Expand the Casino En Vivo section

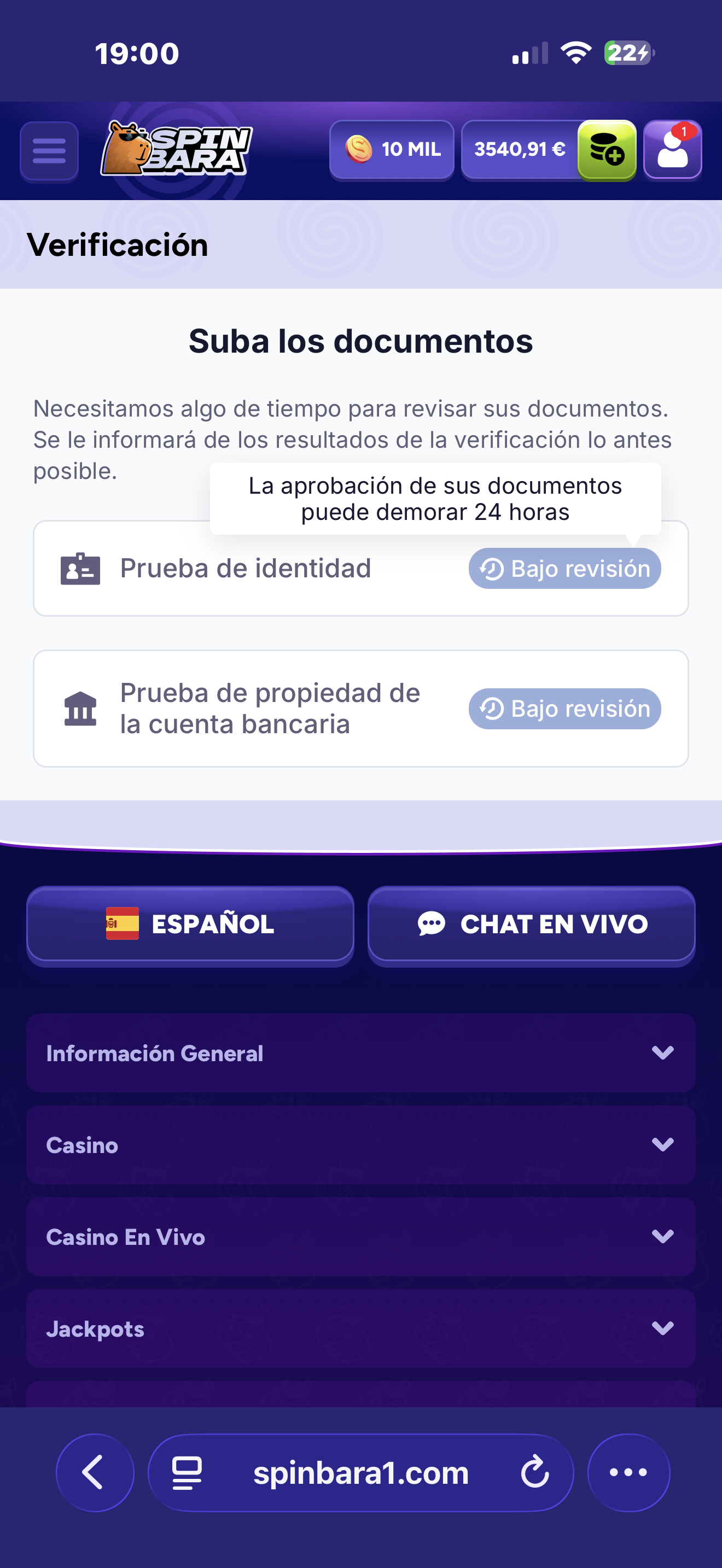click(360, 1237)
